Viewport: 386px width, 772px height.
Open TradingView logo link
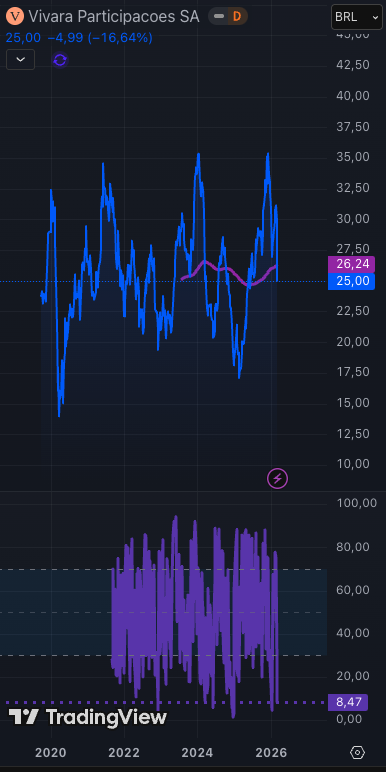[88, 717]
